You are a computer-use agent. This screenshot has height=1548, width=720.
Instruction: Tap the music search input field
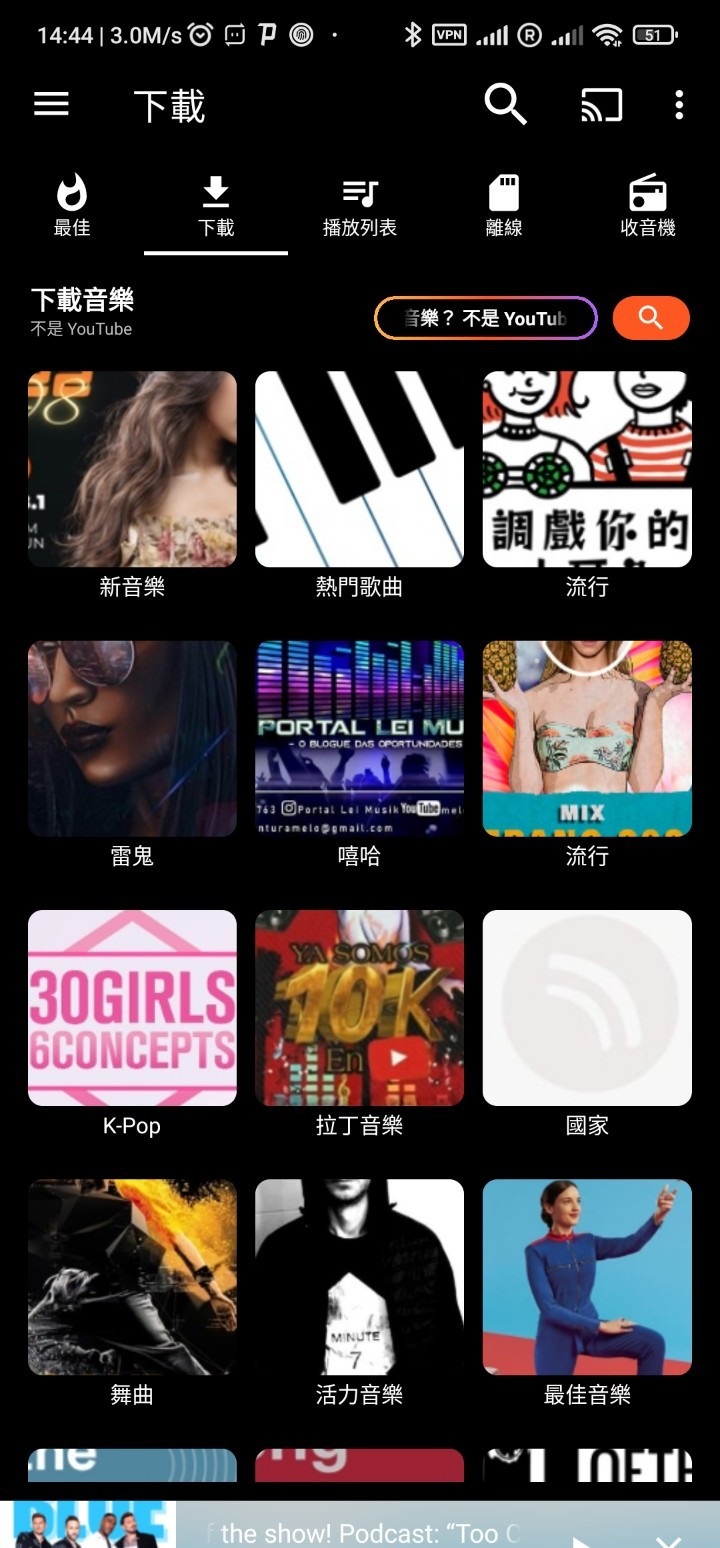[485, 319]
